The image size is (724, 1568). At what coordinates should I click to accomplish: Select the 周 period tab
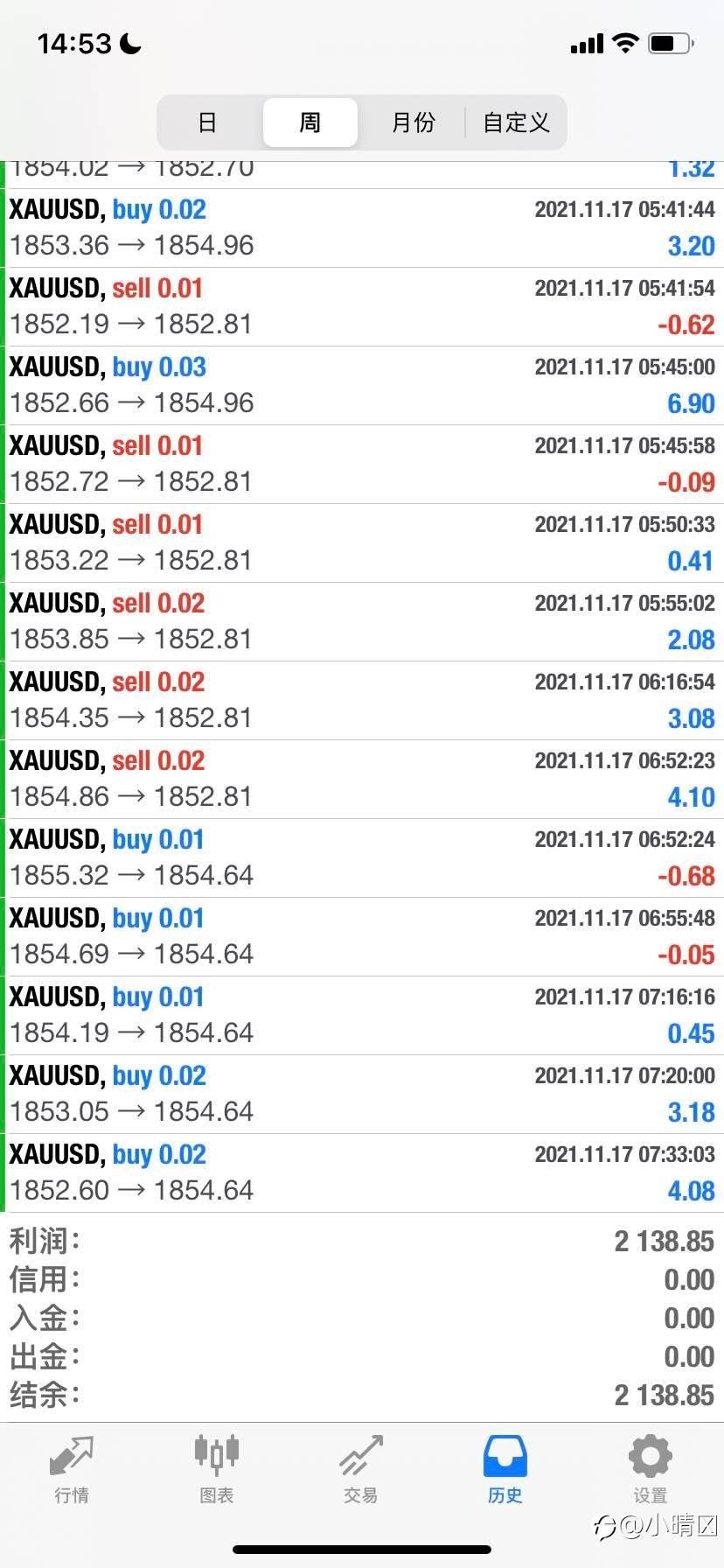[x=310, y=122]
